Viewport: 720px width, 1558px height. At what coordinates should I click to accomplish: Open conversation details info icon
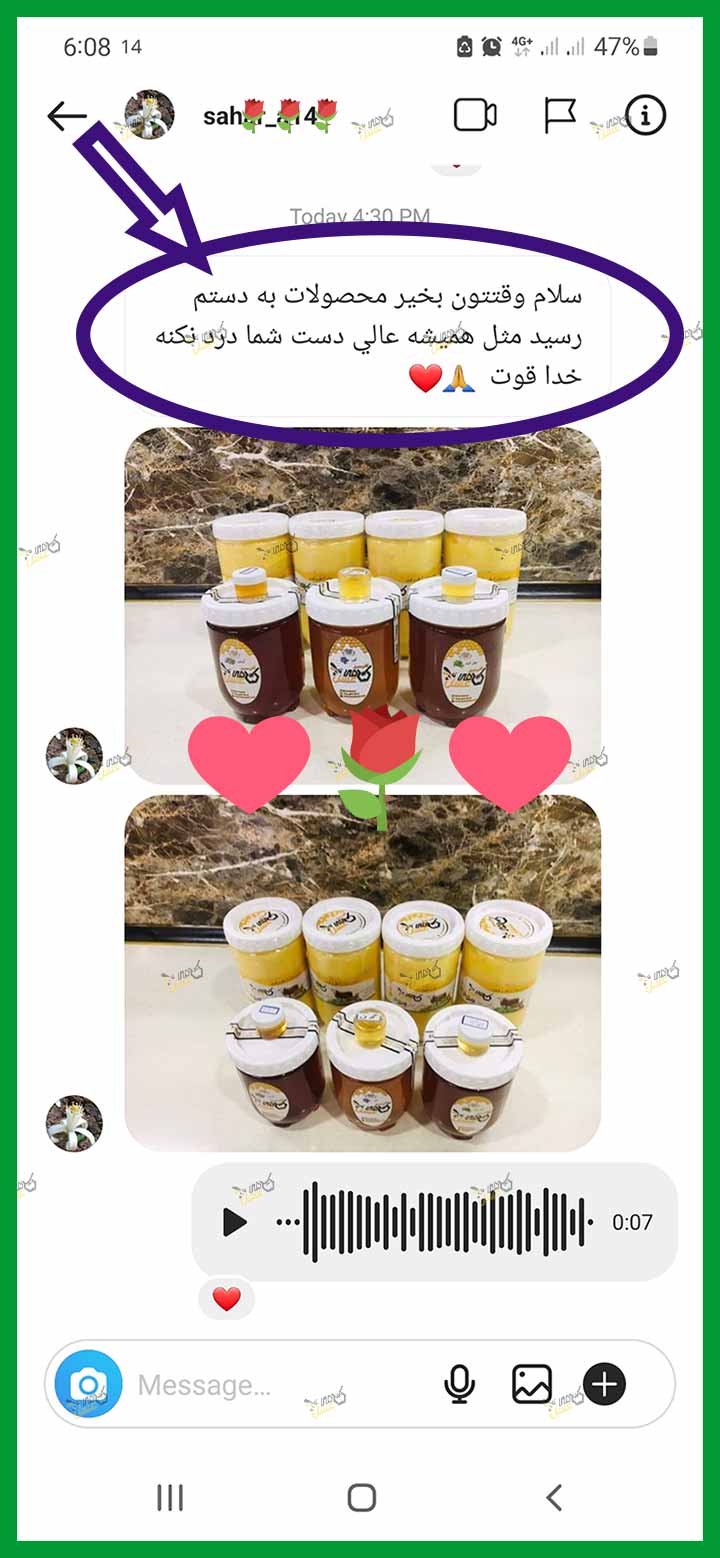tap(645, 116)
